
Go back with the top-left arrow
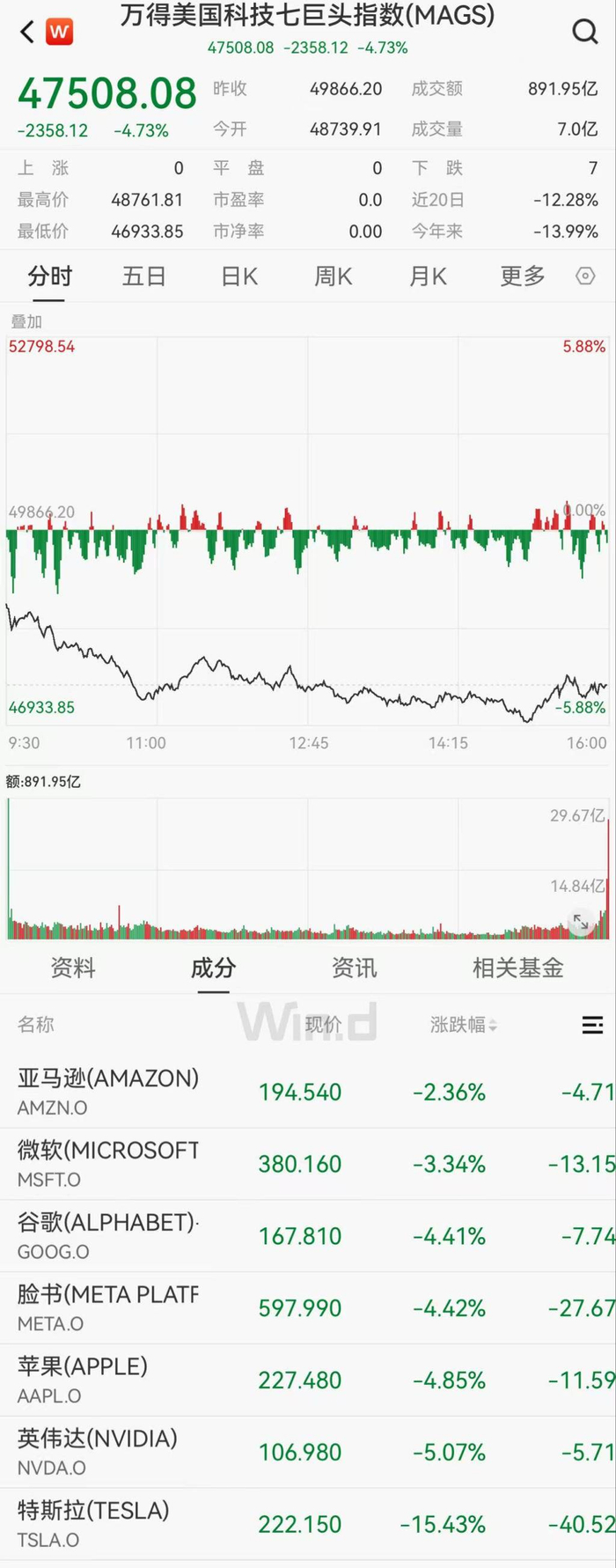(x=27, y=33)
